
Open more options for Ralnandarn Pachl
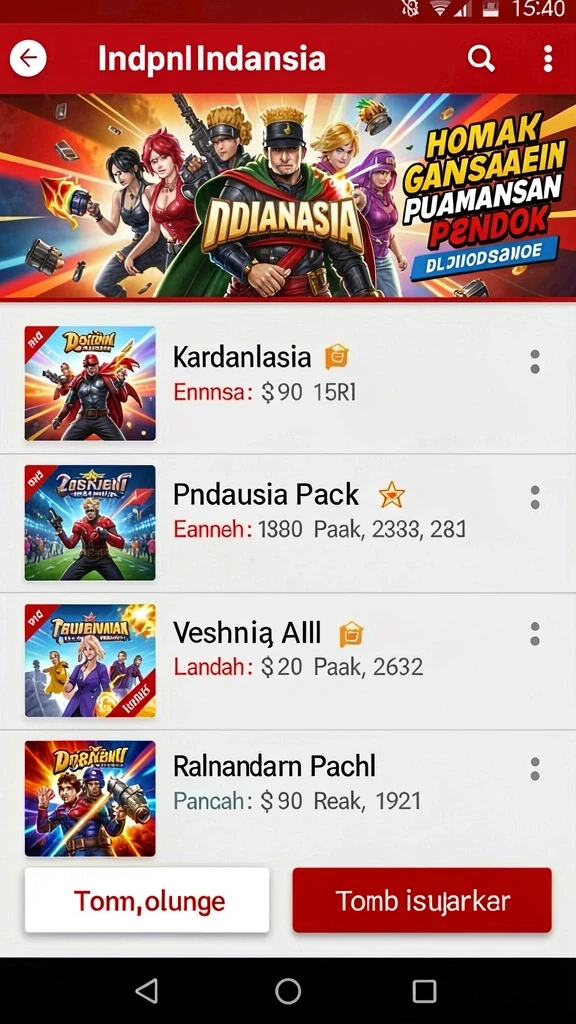click(x=535, y=769)
